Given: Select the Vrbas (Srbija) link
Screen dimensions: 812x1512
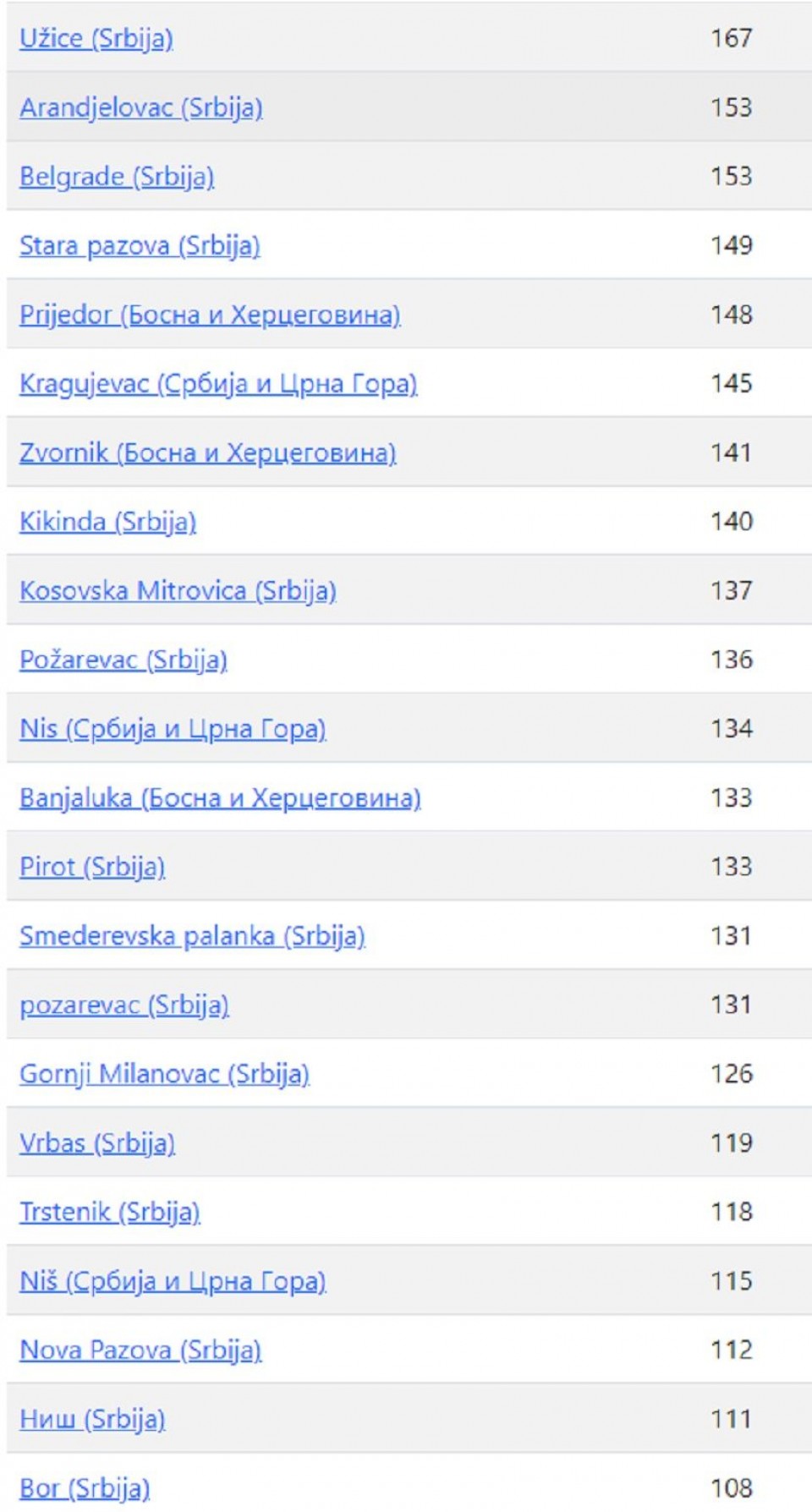Looking at the screenshot, I should pyautogui.click(x=97, y=1143).
